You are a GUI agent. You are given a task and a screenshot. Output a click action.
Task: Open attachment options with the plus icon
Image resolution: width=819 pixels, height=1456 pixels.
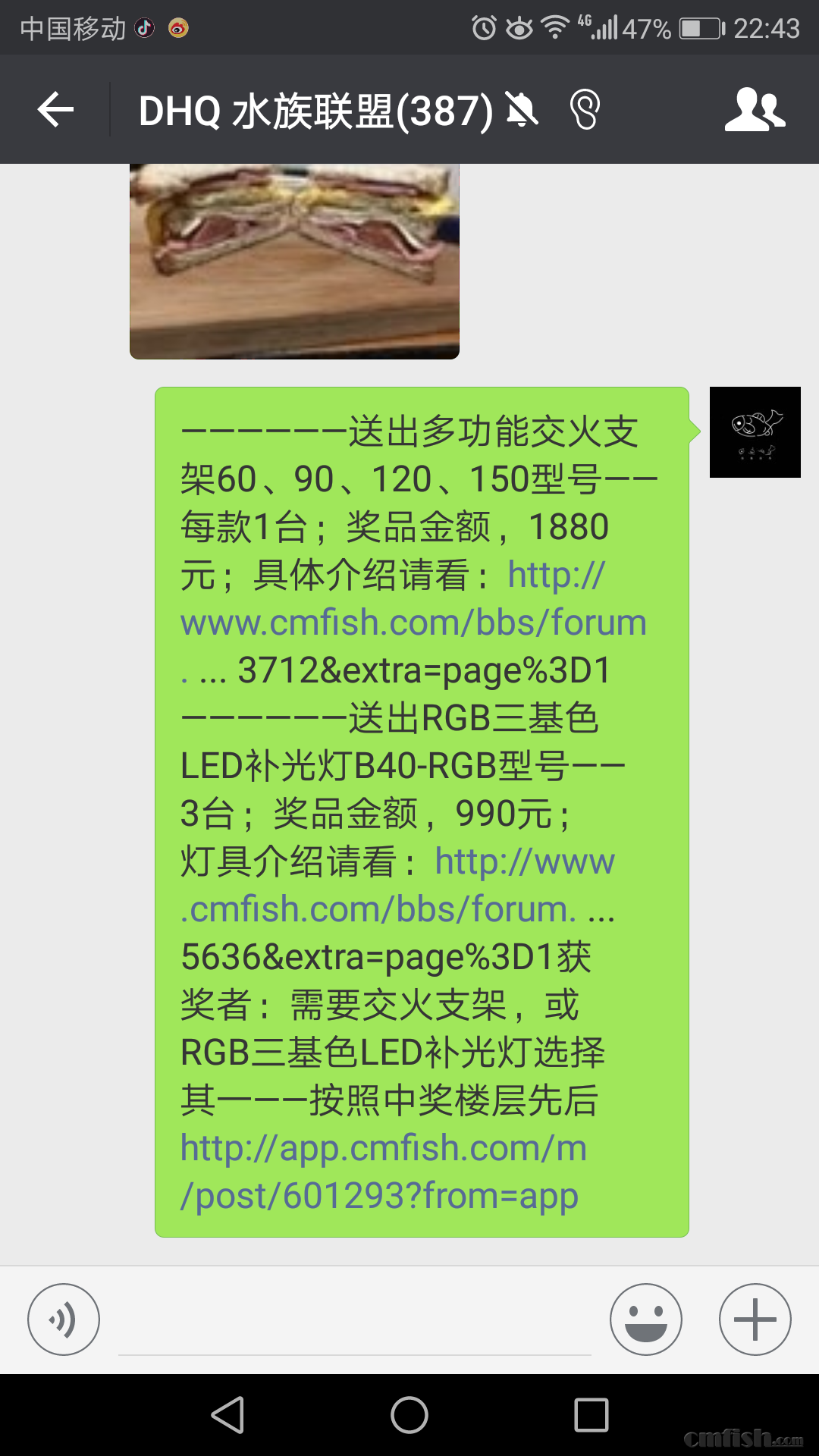click(755, 1319)
